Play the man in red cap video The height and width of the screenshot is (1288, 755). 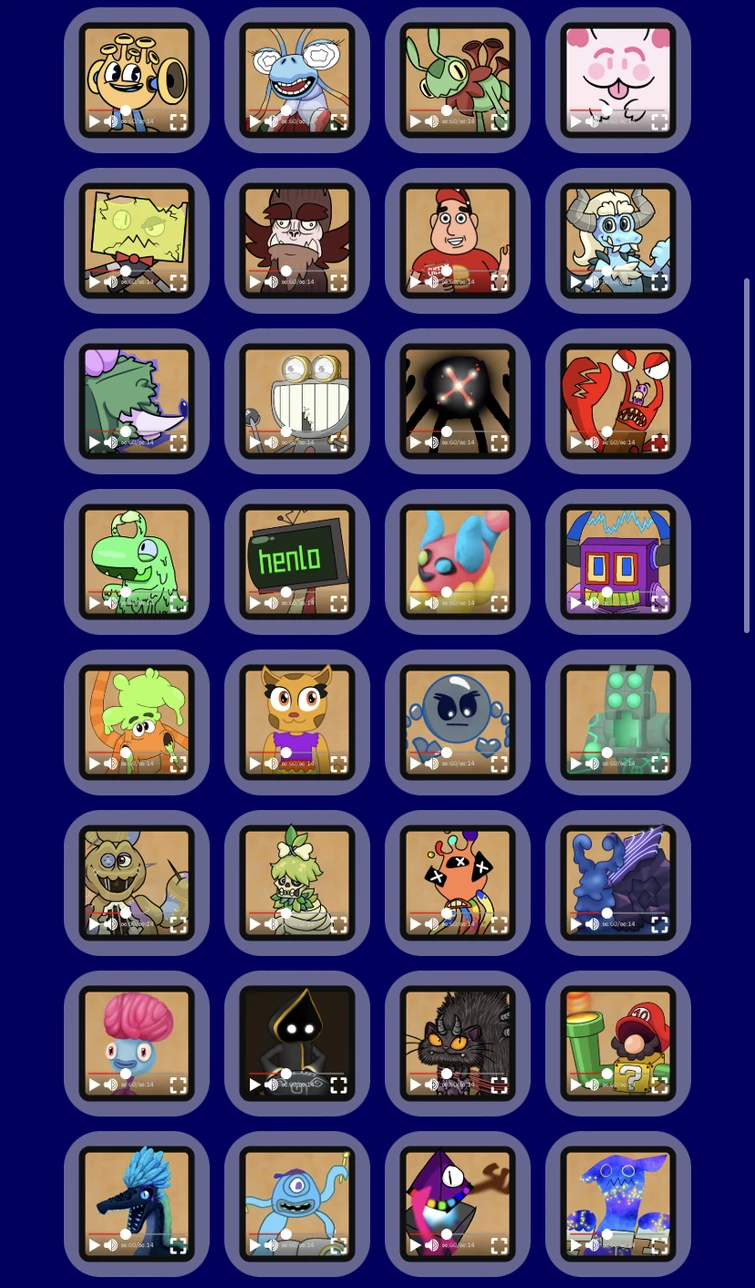(x=415, y=282)
